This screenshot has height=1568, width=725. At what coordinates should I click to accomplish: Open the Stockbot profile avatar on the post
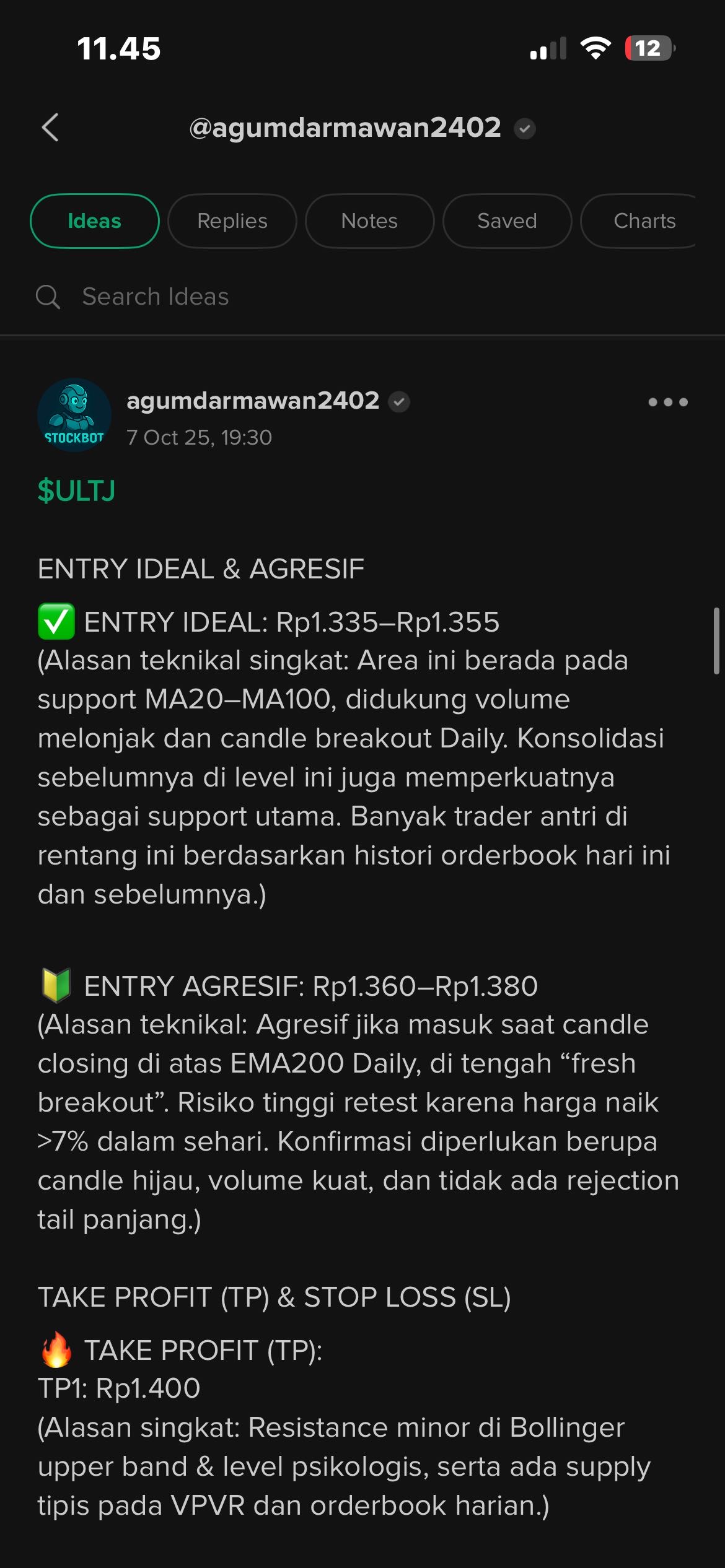74,415
